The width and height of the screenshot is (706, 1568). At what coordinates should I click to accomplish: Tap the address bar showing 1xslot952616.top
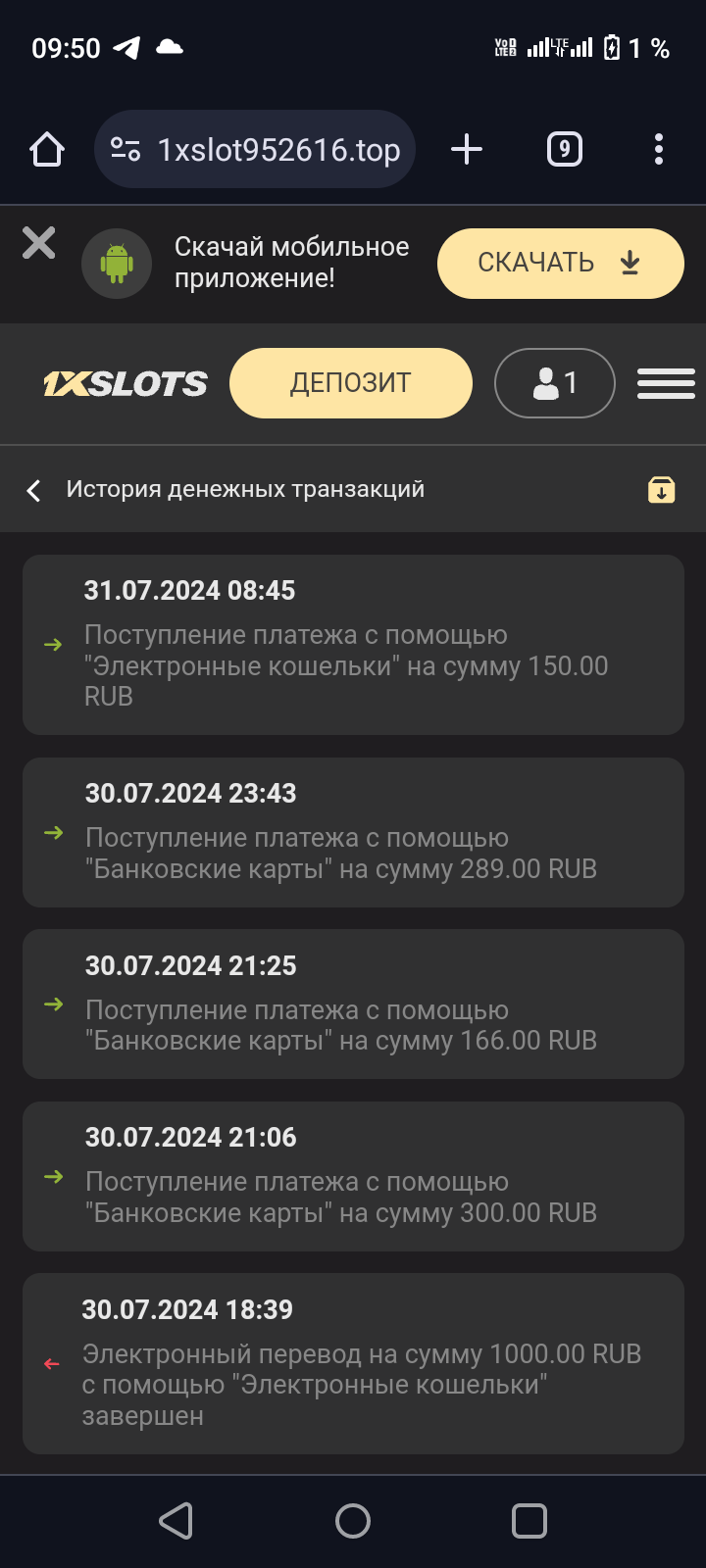(x=255, y=150)
